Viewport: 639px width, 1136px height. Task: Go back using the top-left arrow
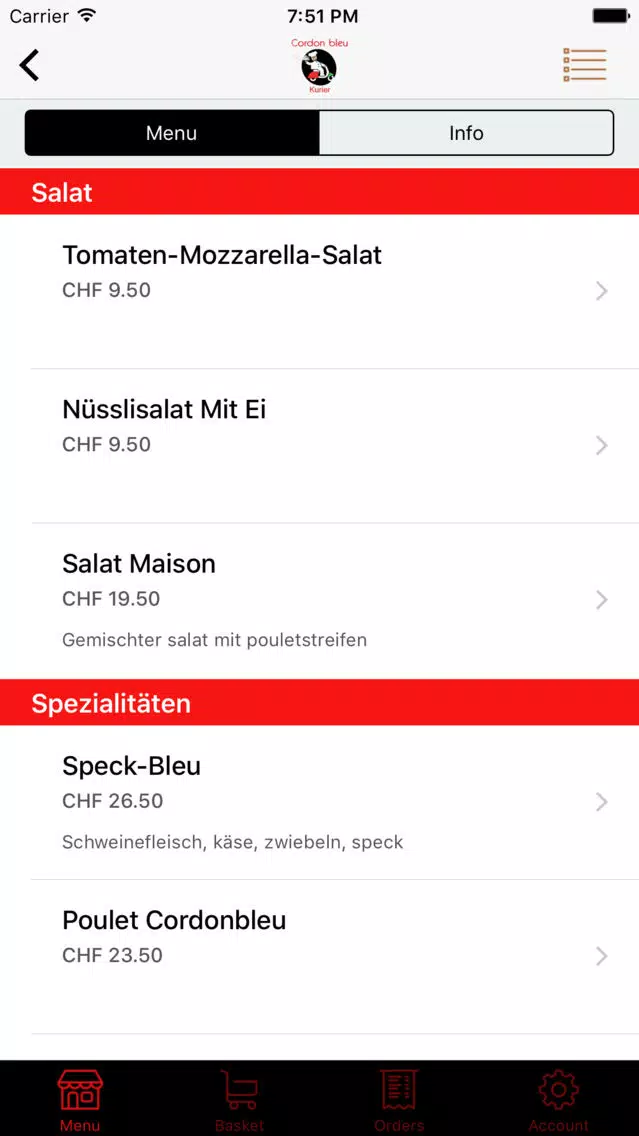click(x=29, y=65)
